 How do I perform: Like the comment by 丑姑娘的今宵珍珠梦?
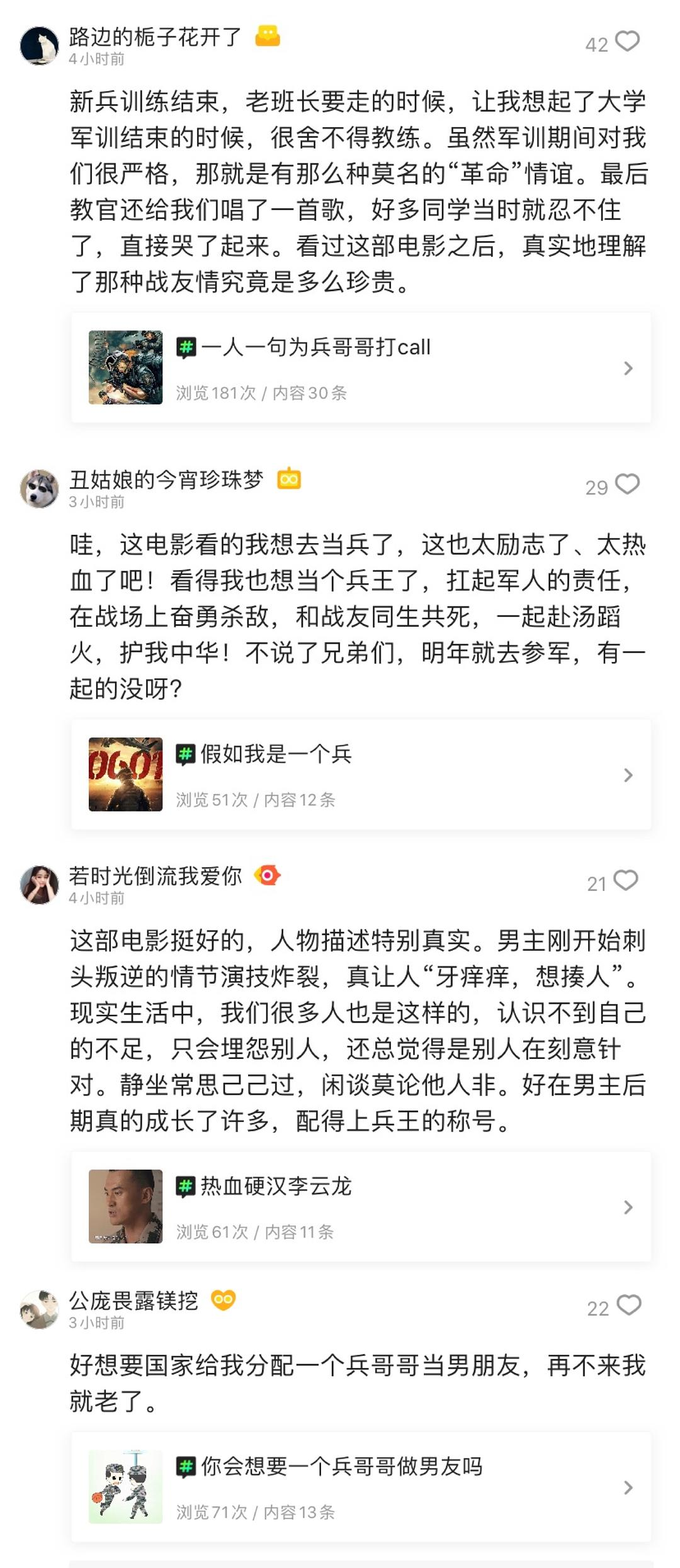coord(626,484)
